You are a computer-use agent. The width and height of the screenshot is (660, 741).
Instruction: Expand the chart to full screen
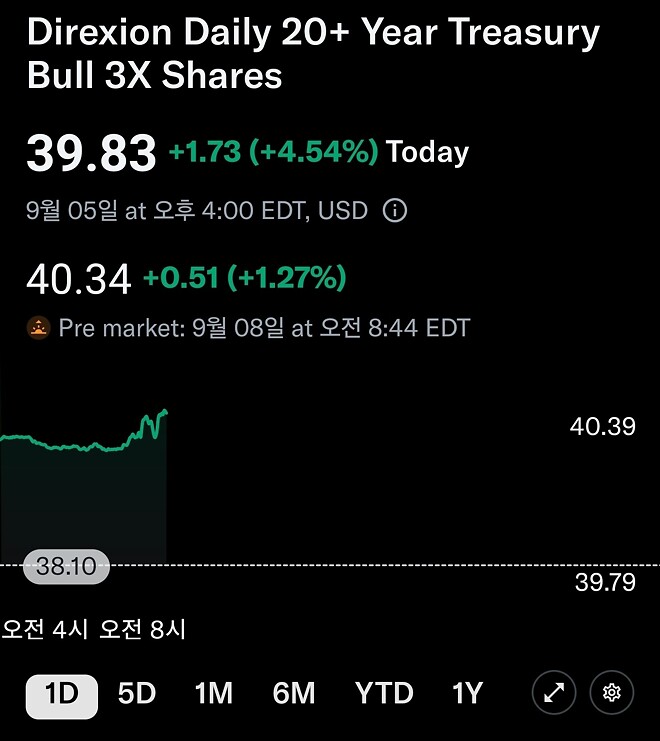[554, 692]
